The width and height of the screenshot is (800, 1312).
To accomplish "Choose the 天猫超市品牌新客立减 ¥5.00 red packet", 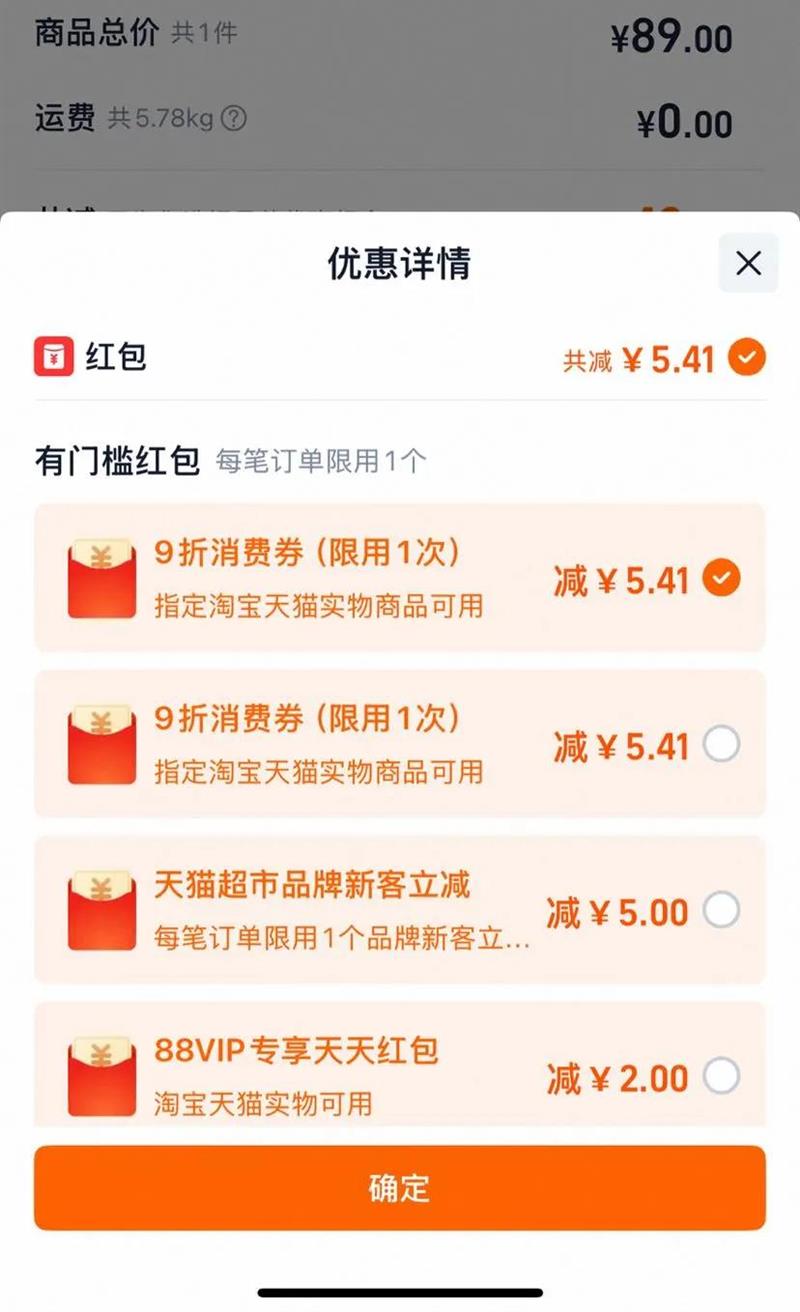I will [721, 910].
